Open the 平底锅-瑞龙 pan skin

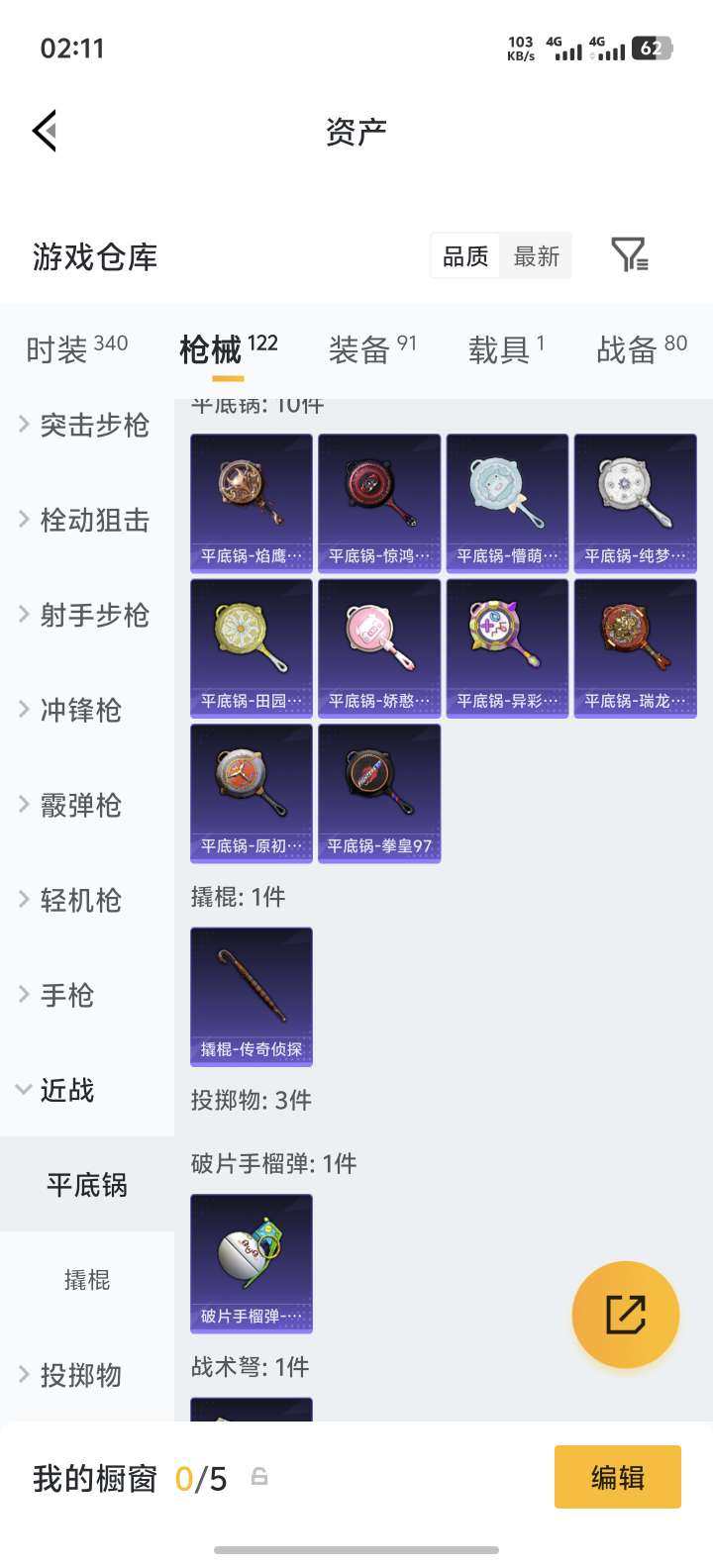tap(635, 647)
